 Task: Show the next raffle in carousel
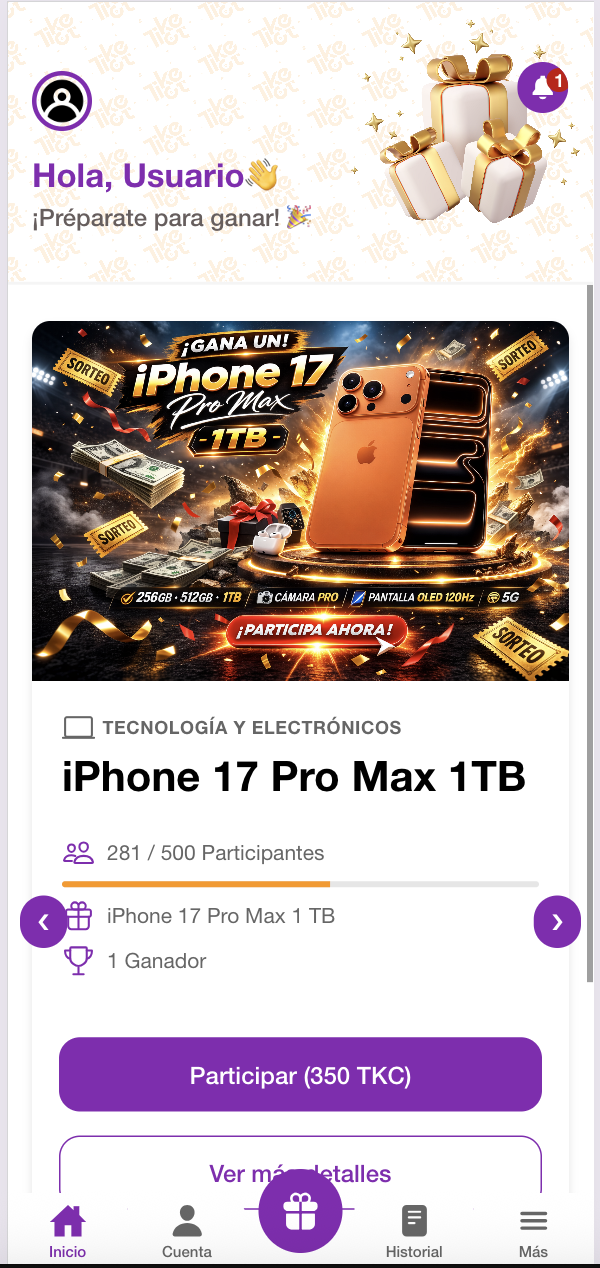(557, 923)
